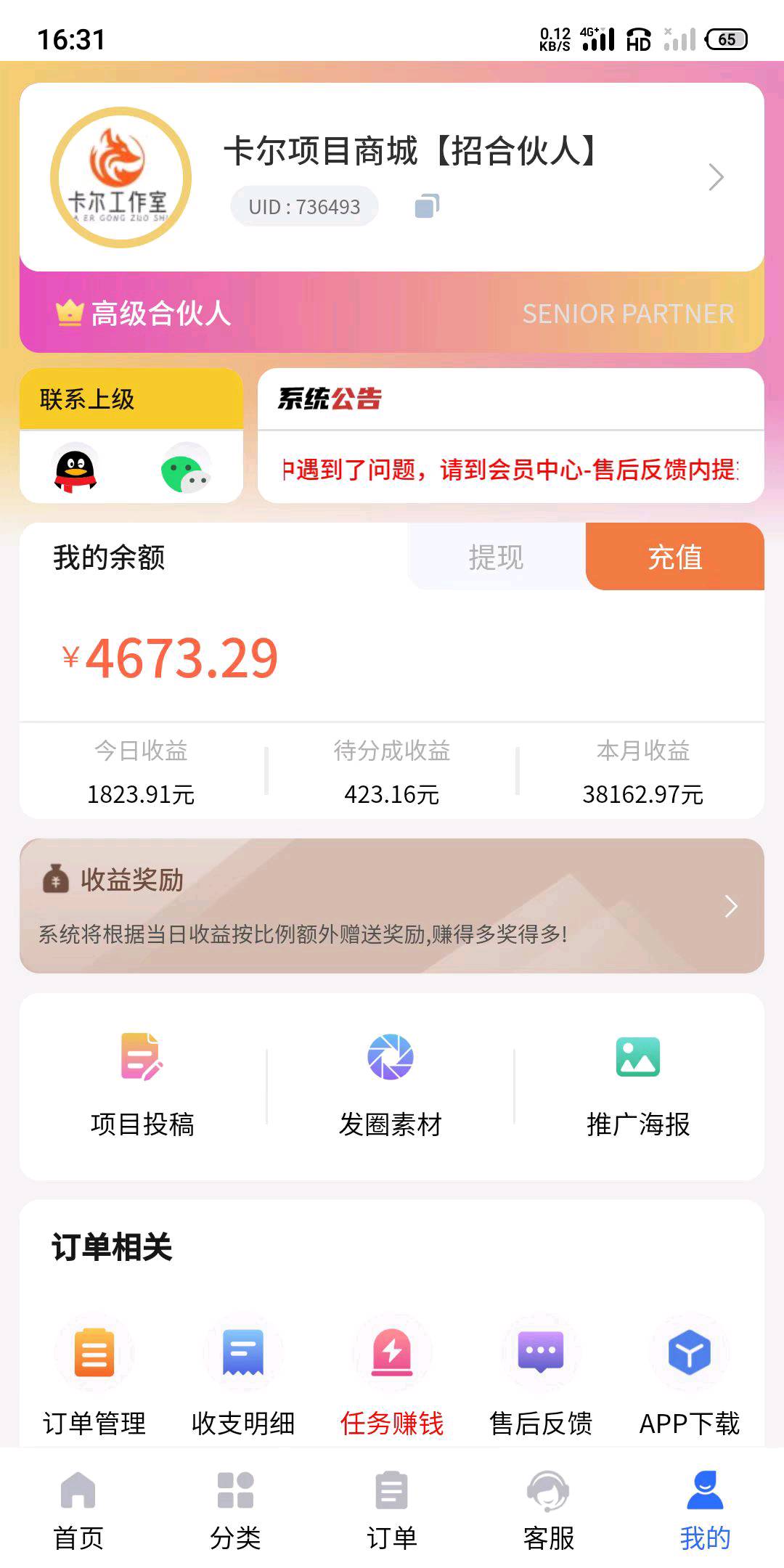This screenshot has height=1568, width=784.
Task: Go to 订单管理 order management
Action: 94,1379
